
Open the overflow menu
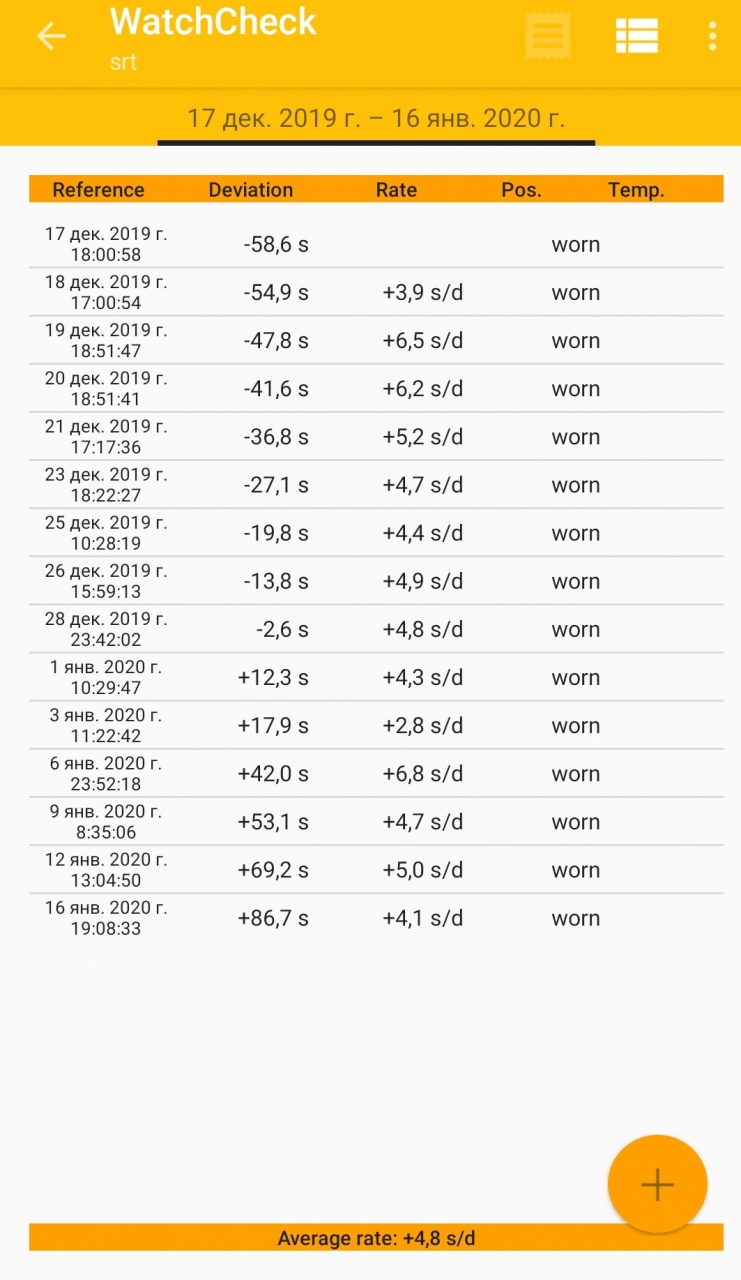click(x=712, y=37)
